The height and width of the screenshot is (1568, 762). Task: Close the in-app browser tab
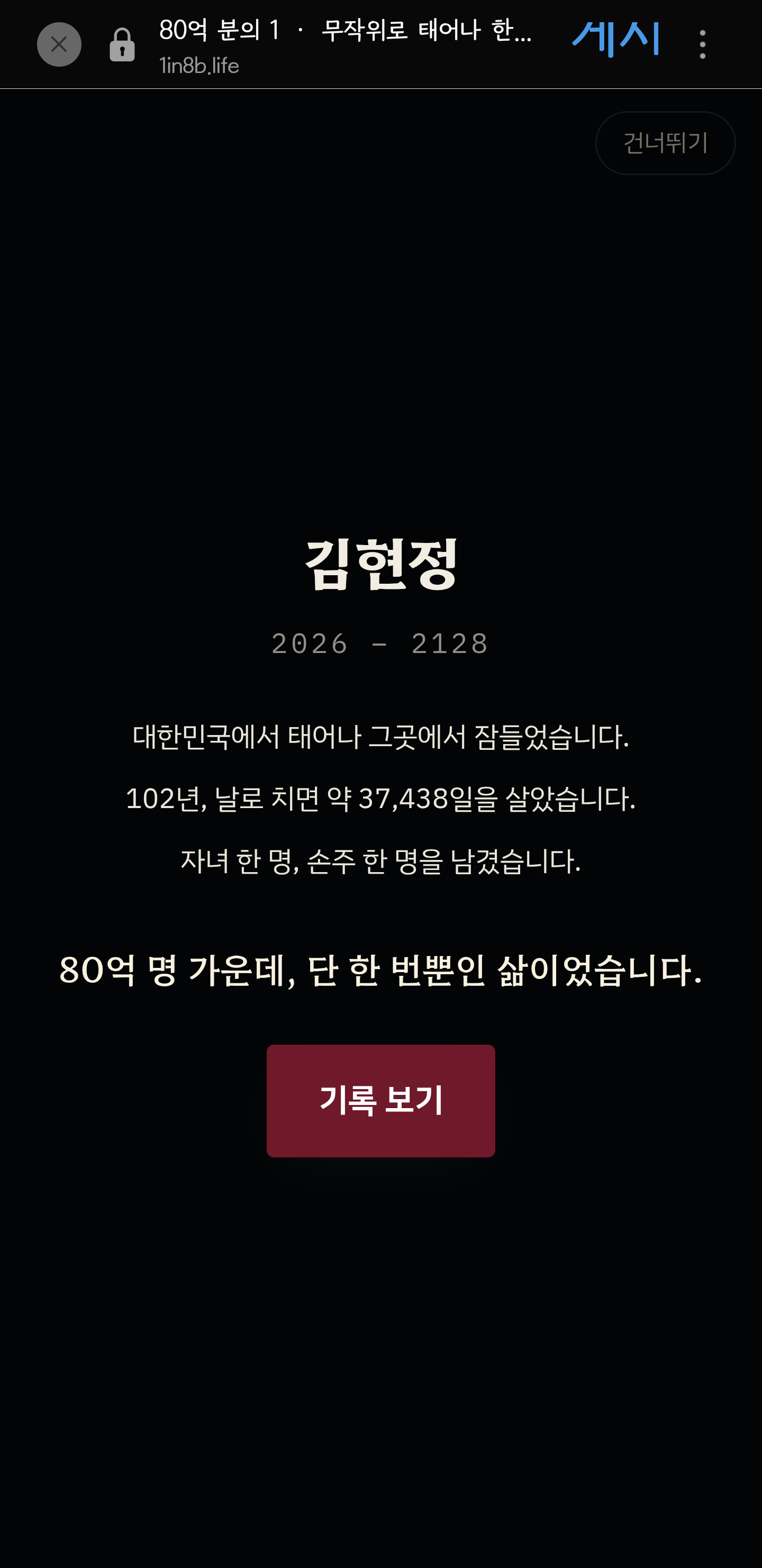tap(59, 44)
